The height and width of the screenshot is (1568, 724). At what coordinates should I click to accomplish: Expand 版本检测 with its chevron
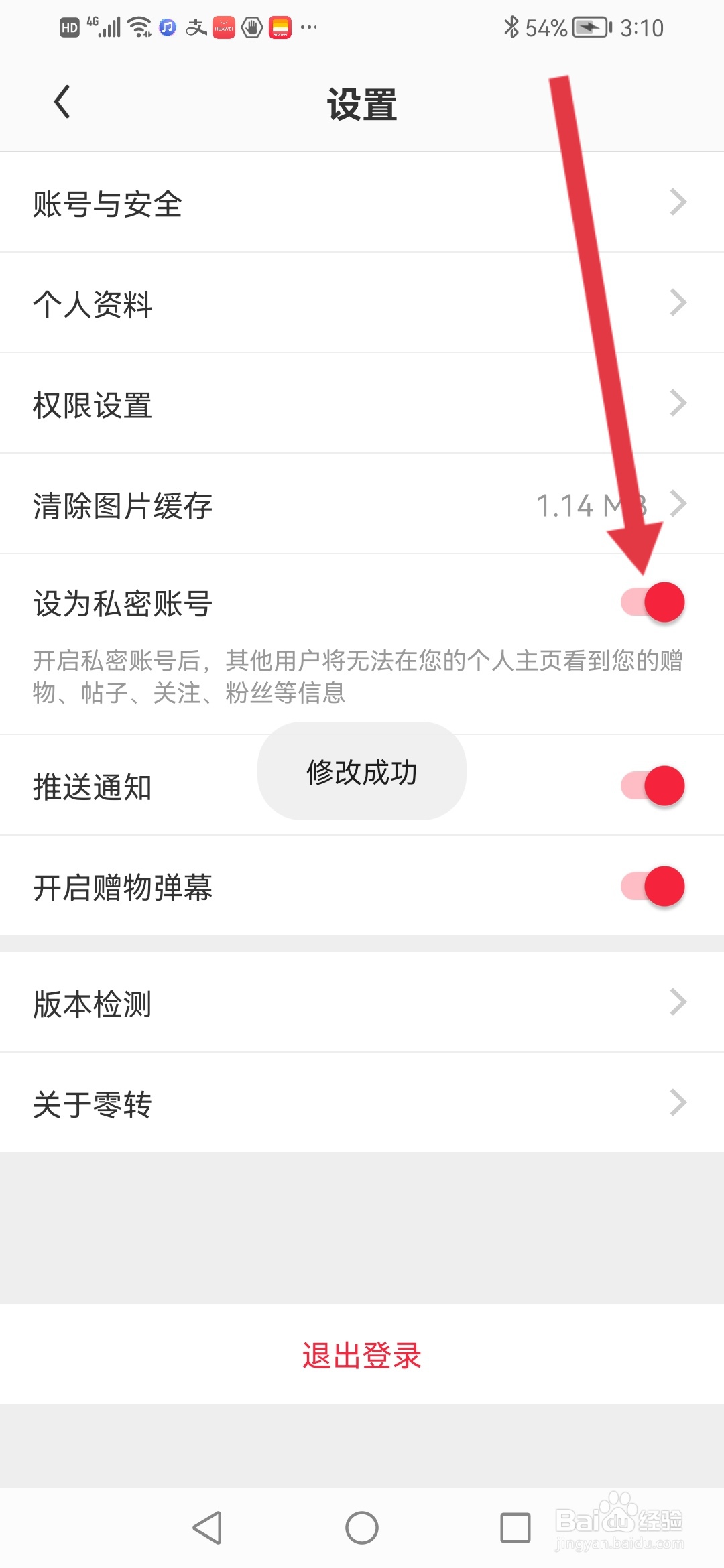pyautogui.click(x=679, y=1002)
